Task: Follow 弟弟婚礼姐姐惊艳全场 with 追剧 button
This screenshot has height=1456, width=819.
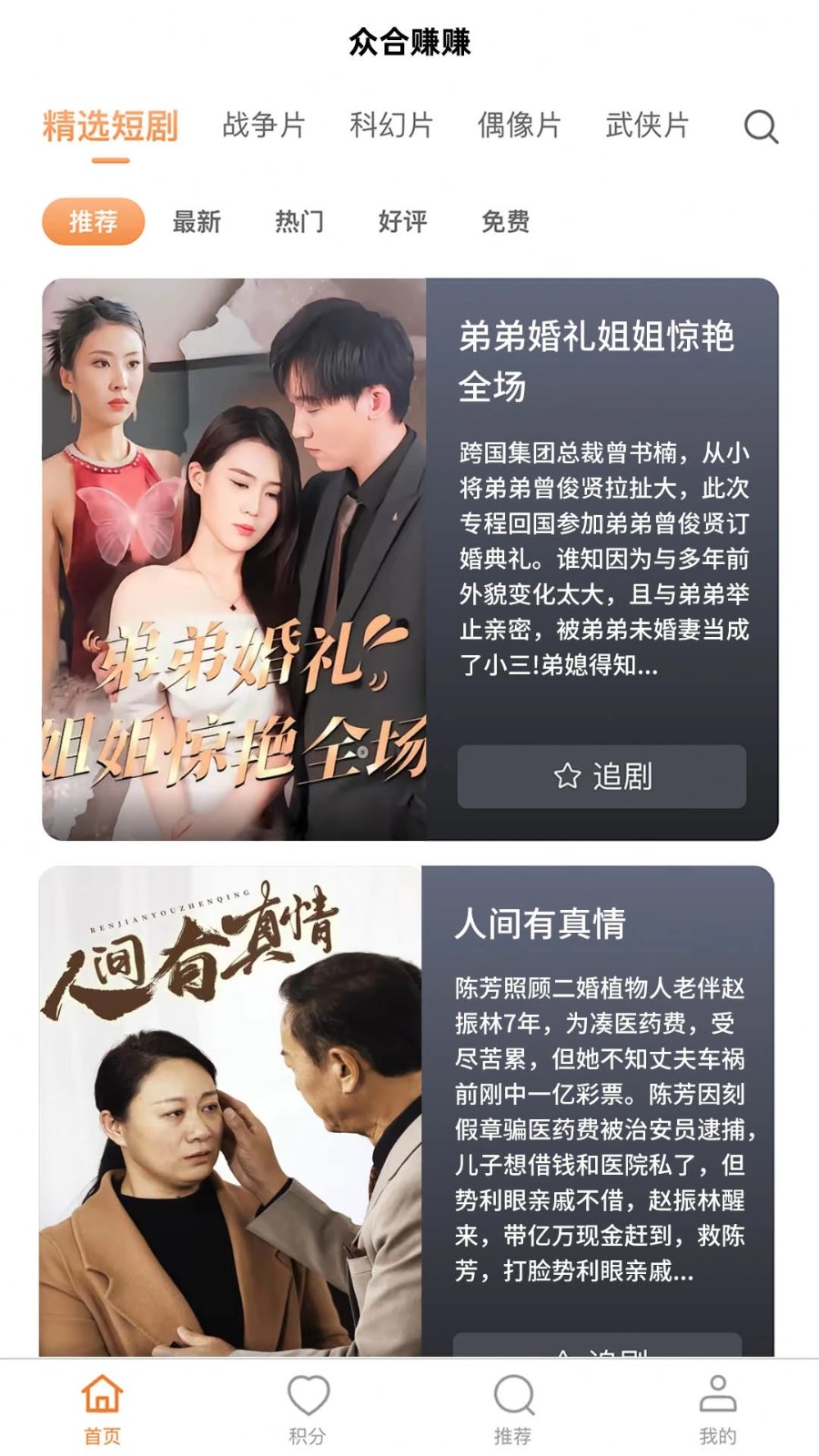Action: [602, 776]
